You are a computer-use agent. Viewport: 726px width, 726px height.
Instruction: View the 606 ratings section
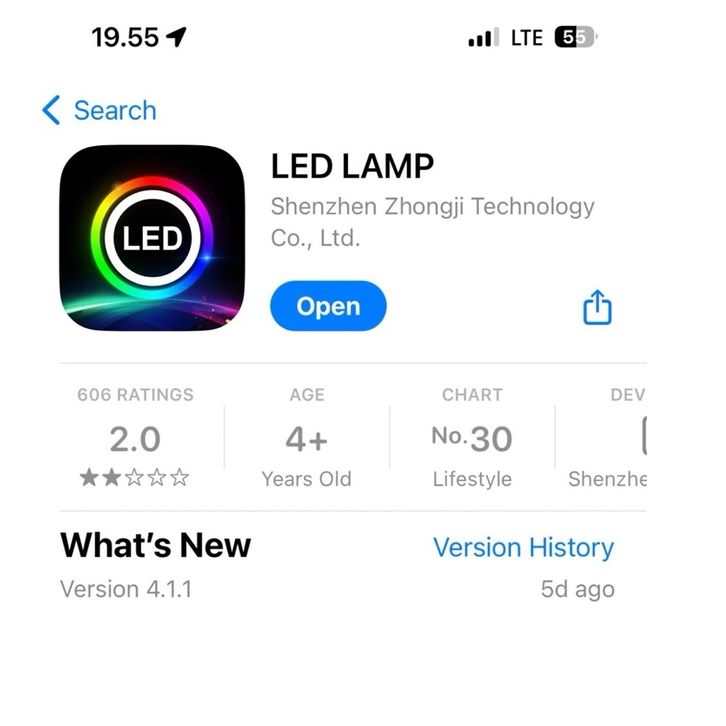tap(135, 438)
